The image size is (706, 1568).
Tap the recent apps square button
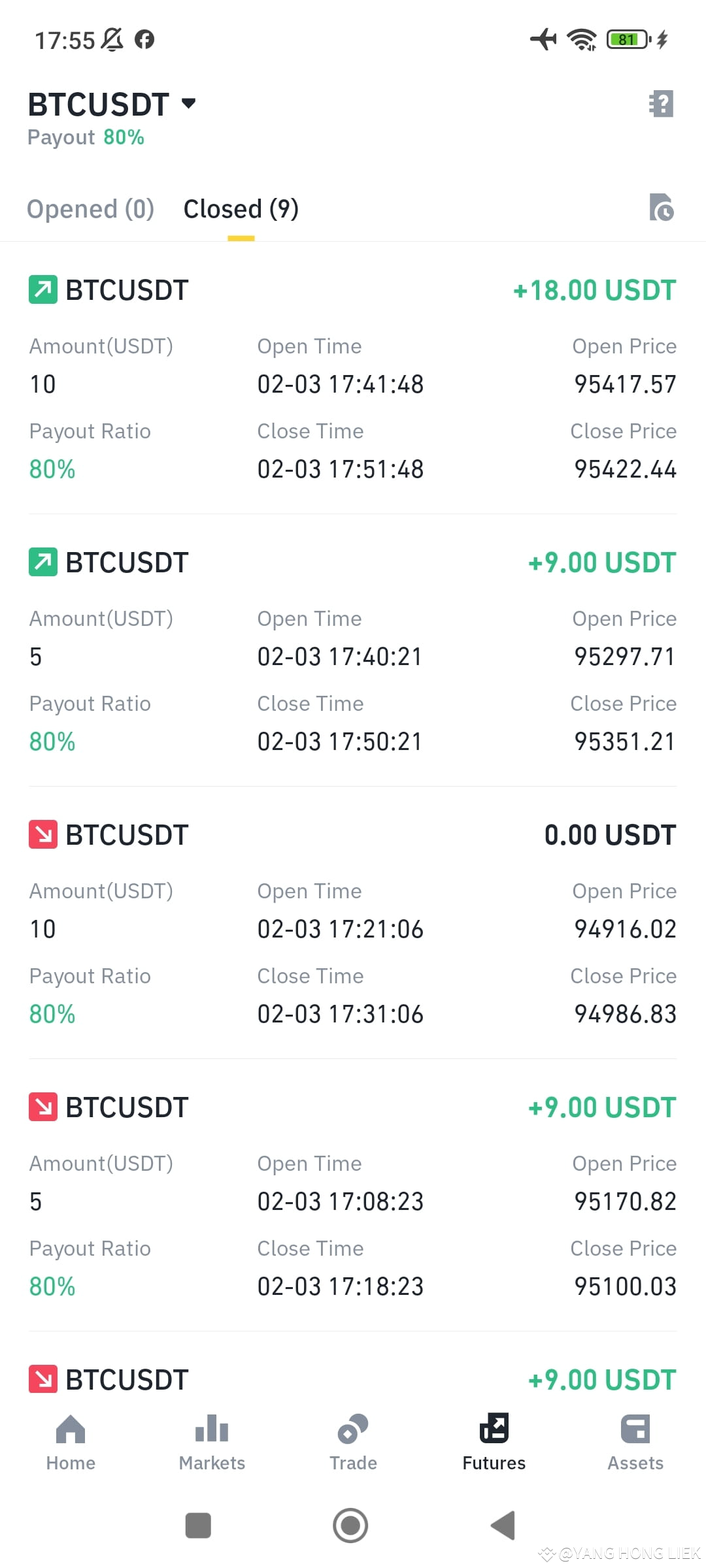point(198,1527)
